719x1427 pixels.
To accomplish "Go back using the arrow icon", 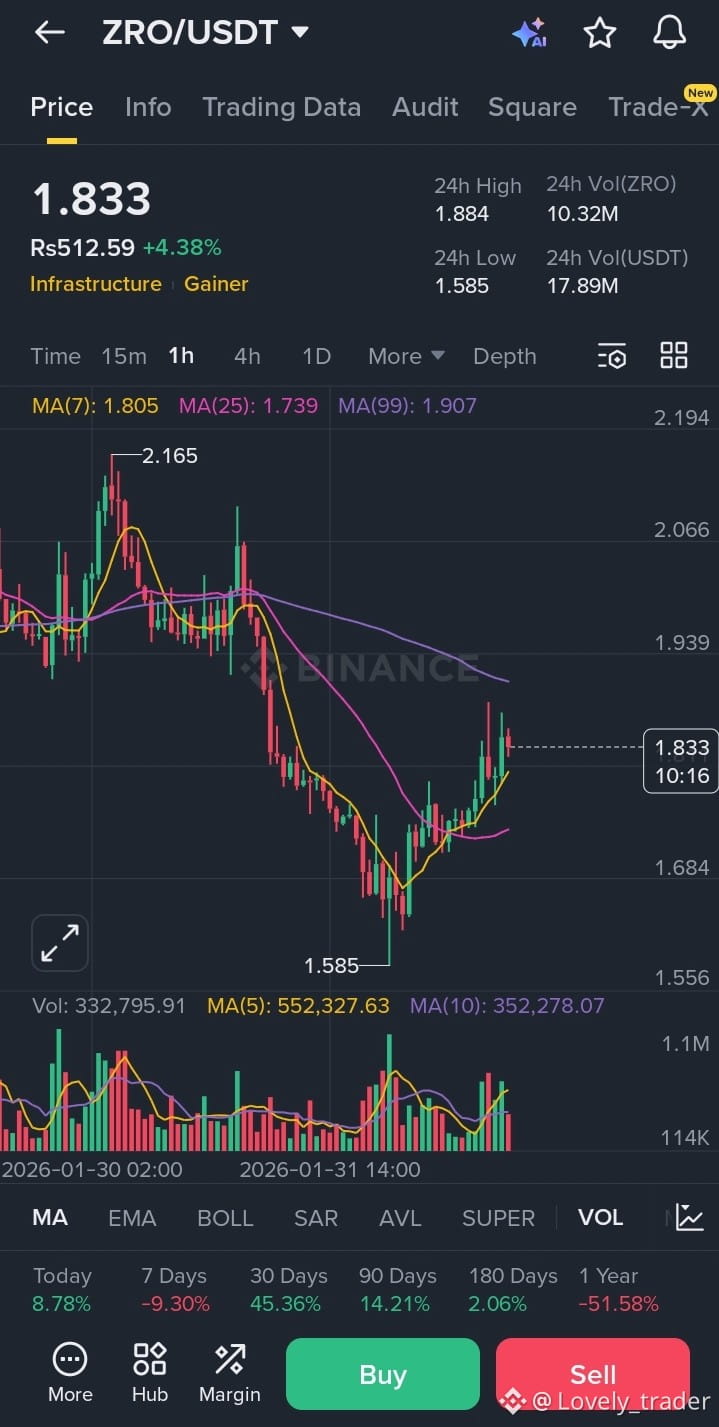I will (x=49, y=33).
